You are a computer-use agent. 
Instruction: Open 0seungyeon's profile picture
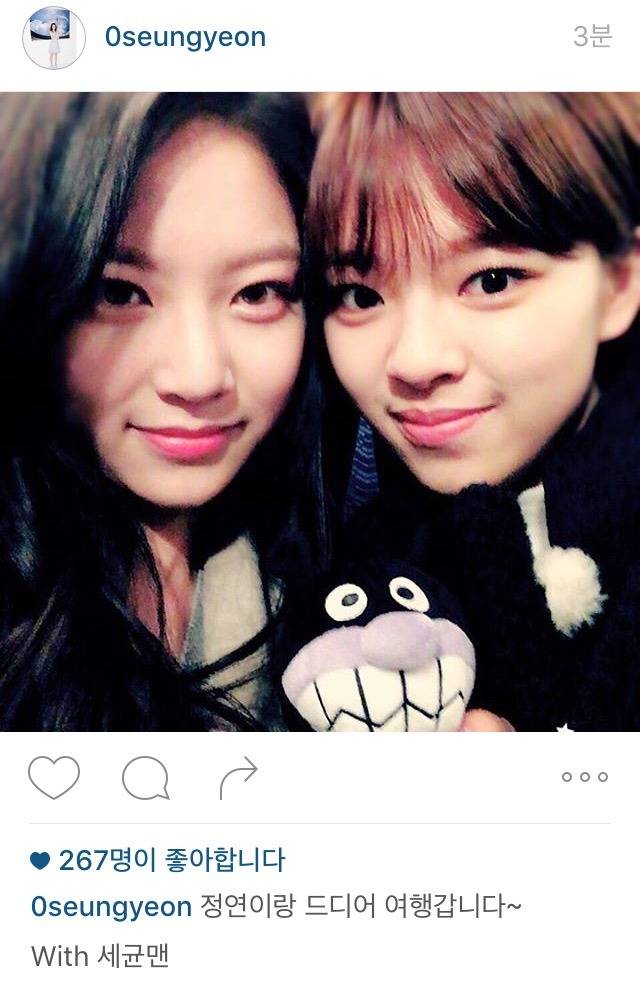point(54,39)
